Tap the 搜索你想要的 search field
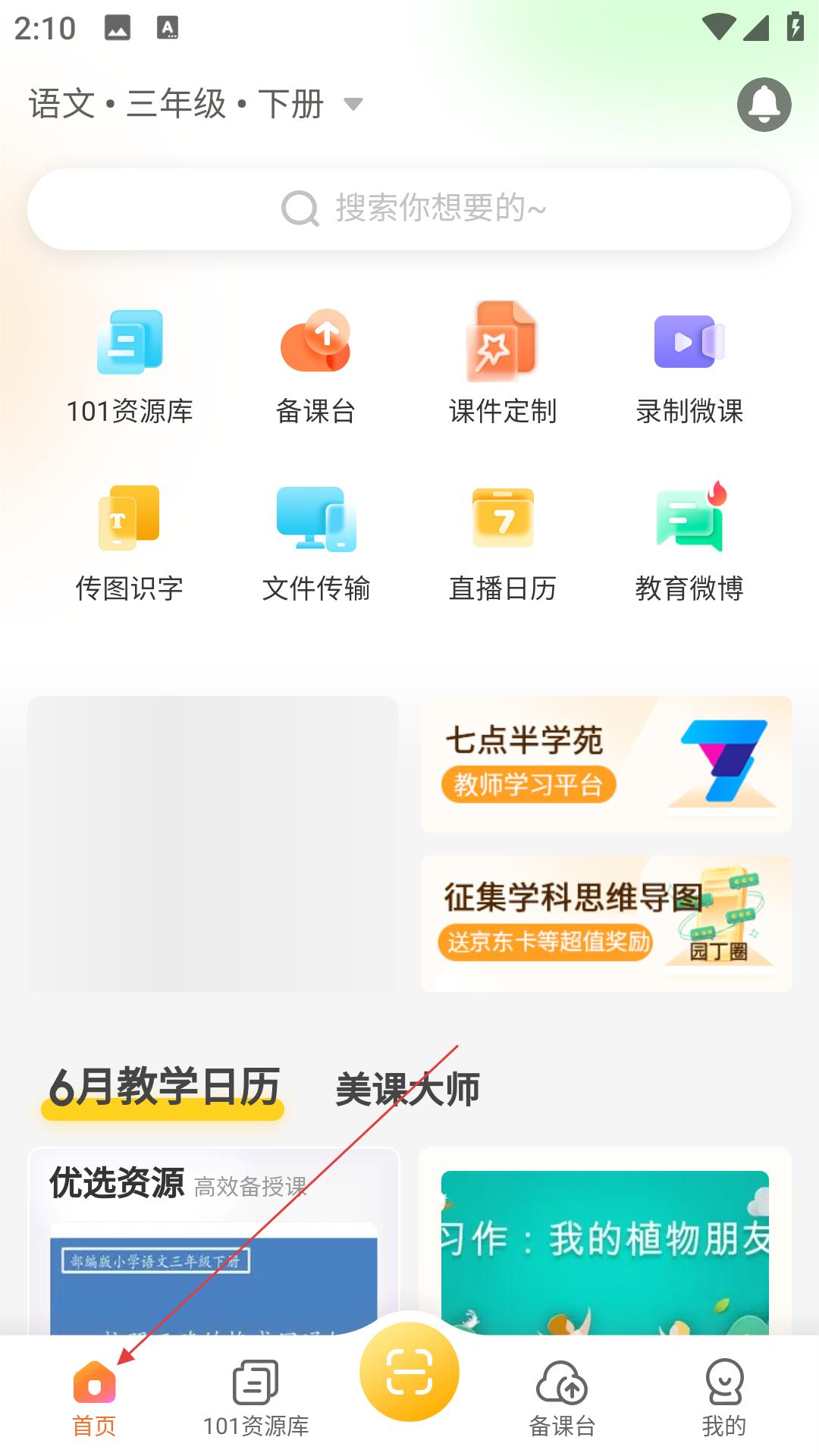 409,209
